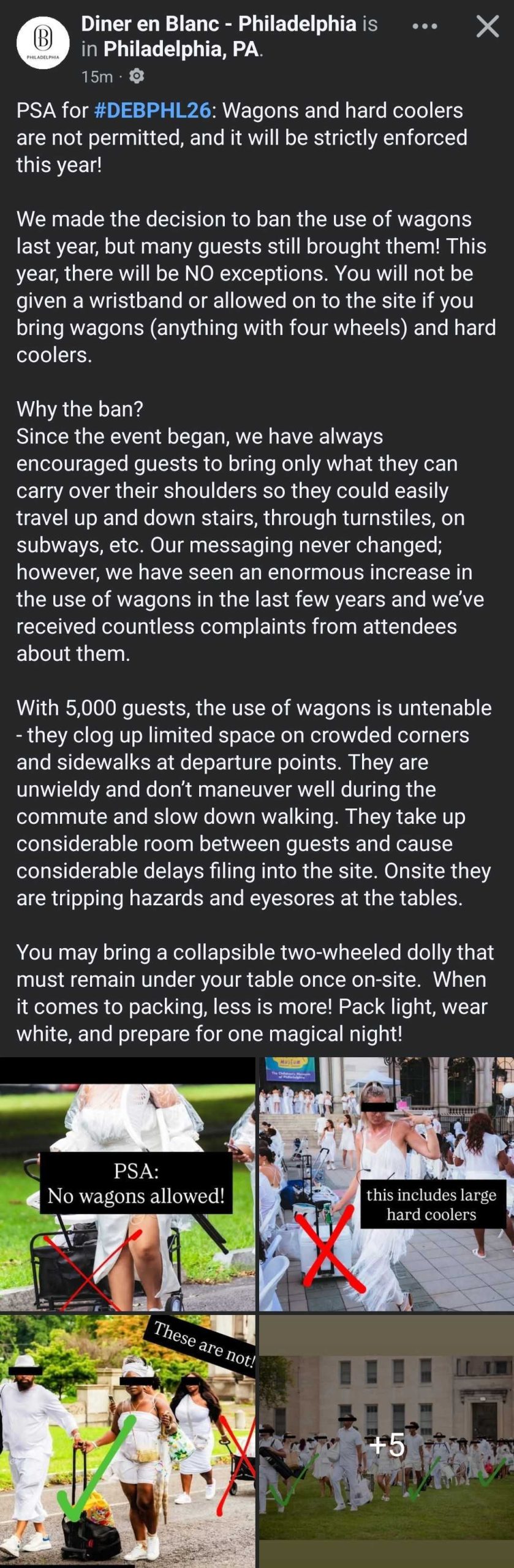Open the #DEBPHL26 hashtag
Viewport: 514px width, 1568px height.
click(153, 110)
